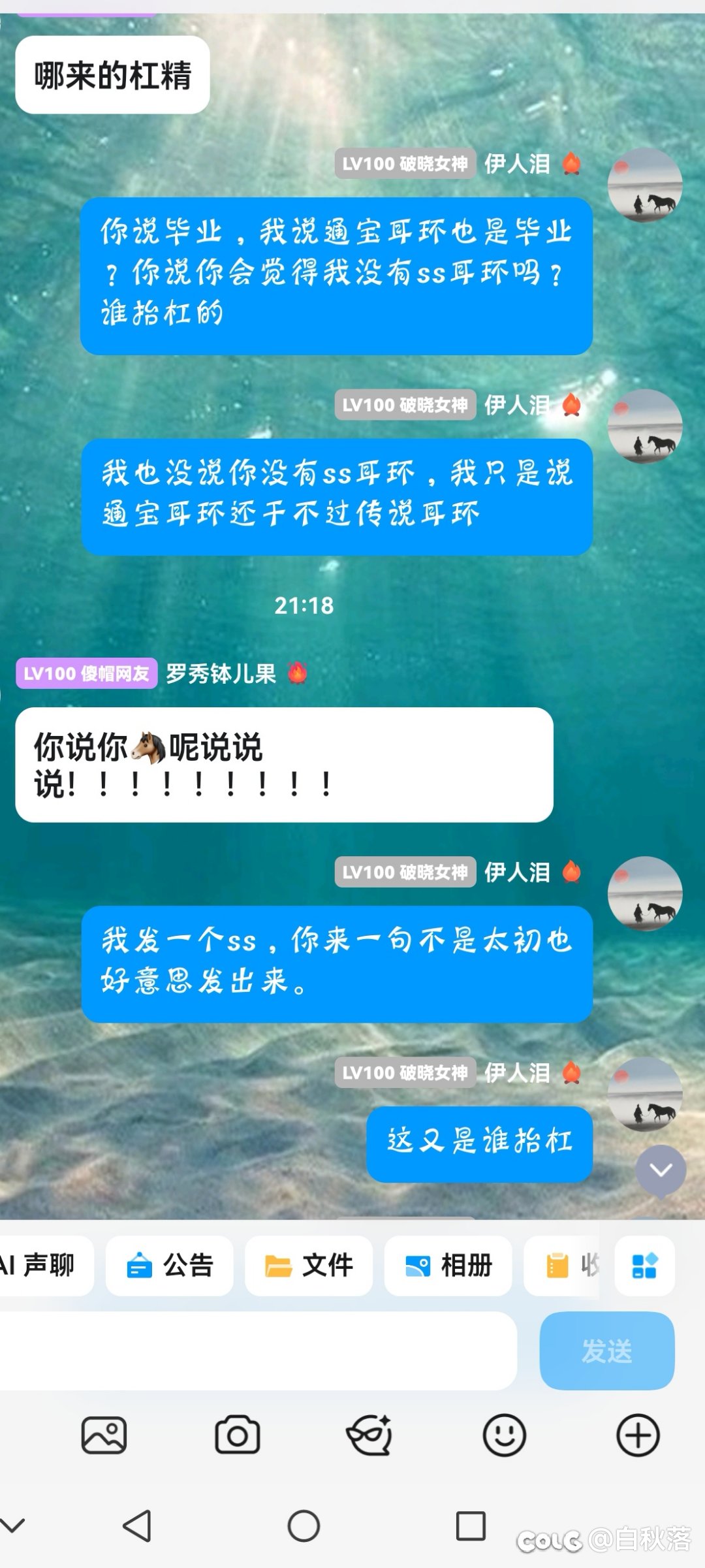Jump to latest messages with the down chevron
This screenshot has height=1568, width=705.
click(663, 1169)
